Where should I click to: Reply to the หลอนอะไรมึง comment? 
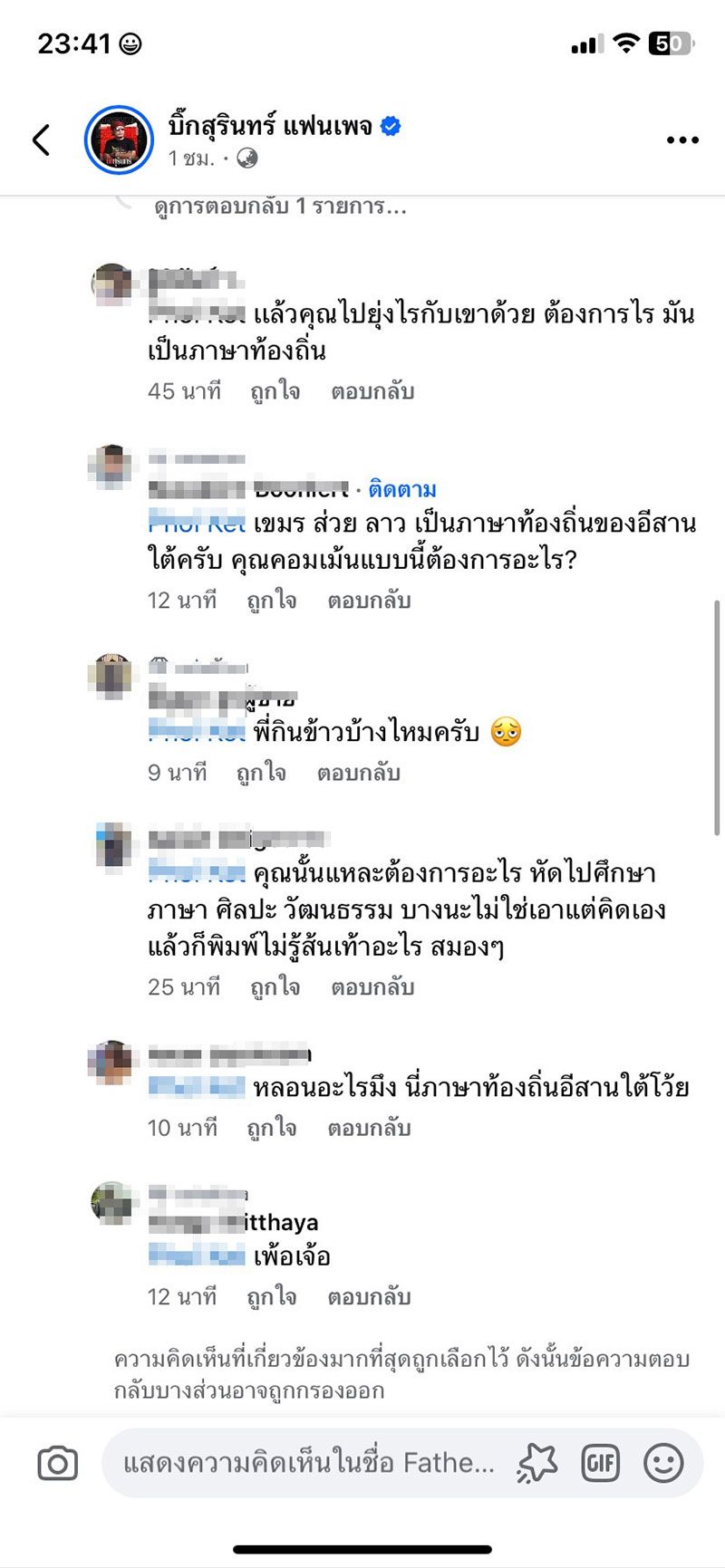point(369,1128)
